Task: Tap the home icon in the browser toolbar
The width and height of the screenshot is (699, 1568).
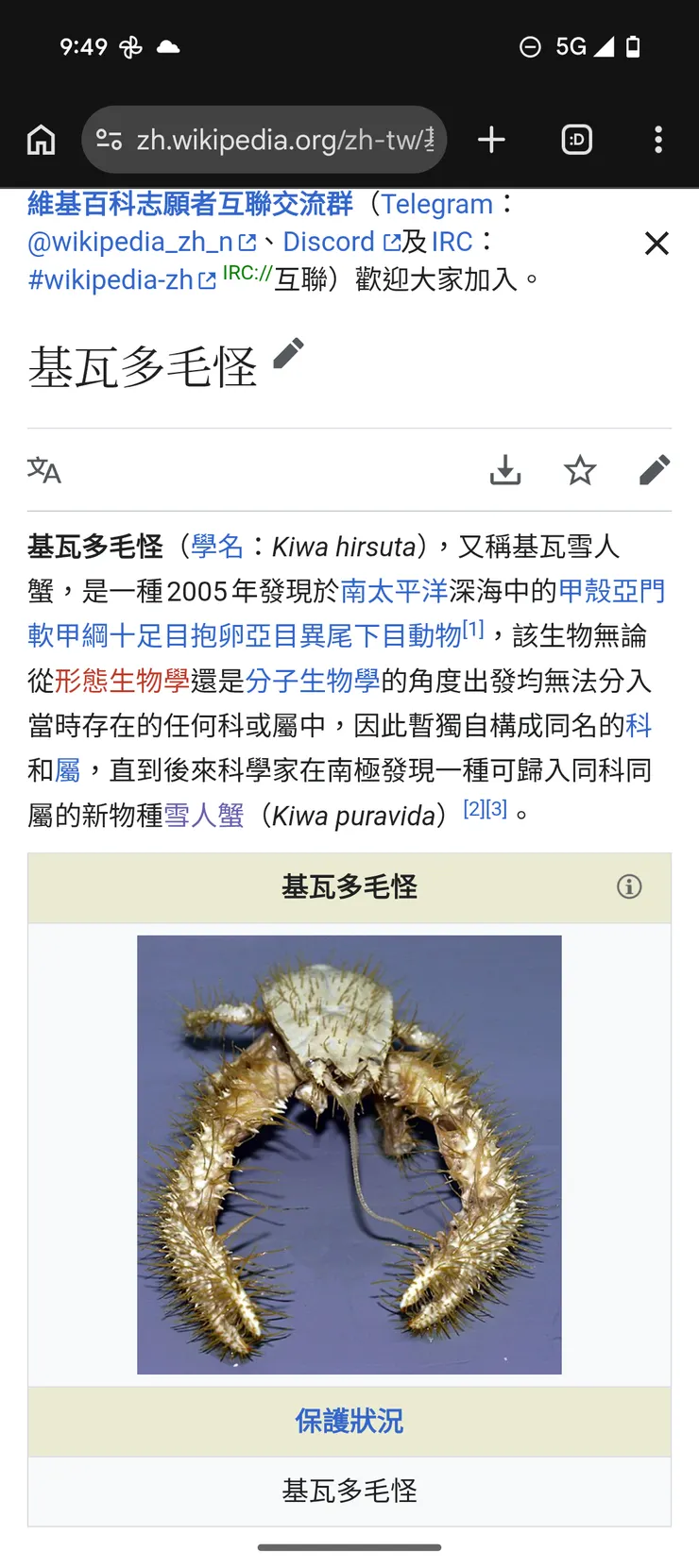Action: tap(41, 140)
